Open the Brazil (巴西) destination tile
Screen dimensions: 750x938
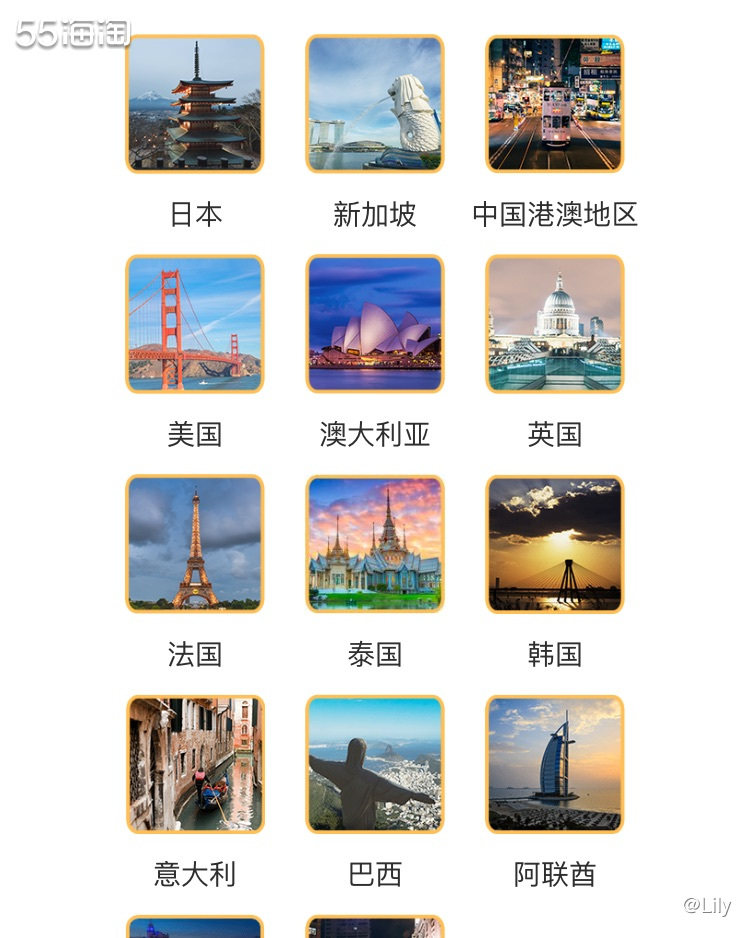(x=375, y=765)
